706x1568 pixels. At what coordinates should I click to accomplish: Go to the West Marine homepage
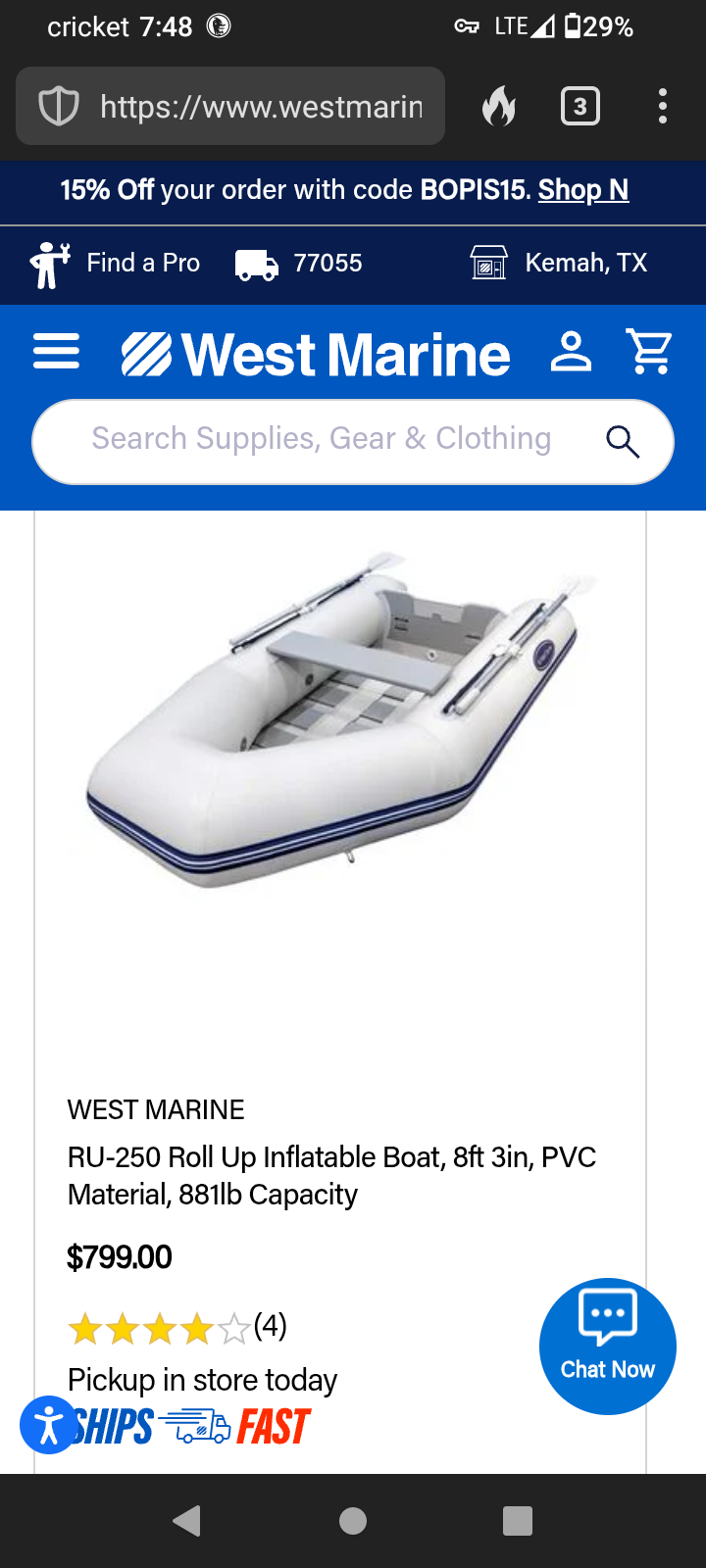click(x=316, y=354)
